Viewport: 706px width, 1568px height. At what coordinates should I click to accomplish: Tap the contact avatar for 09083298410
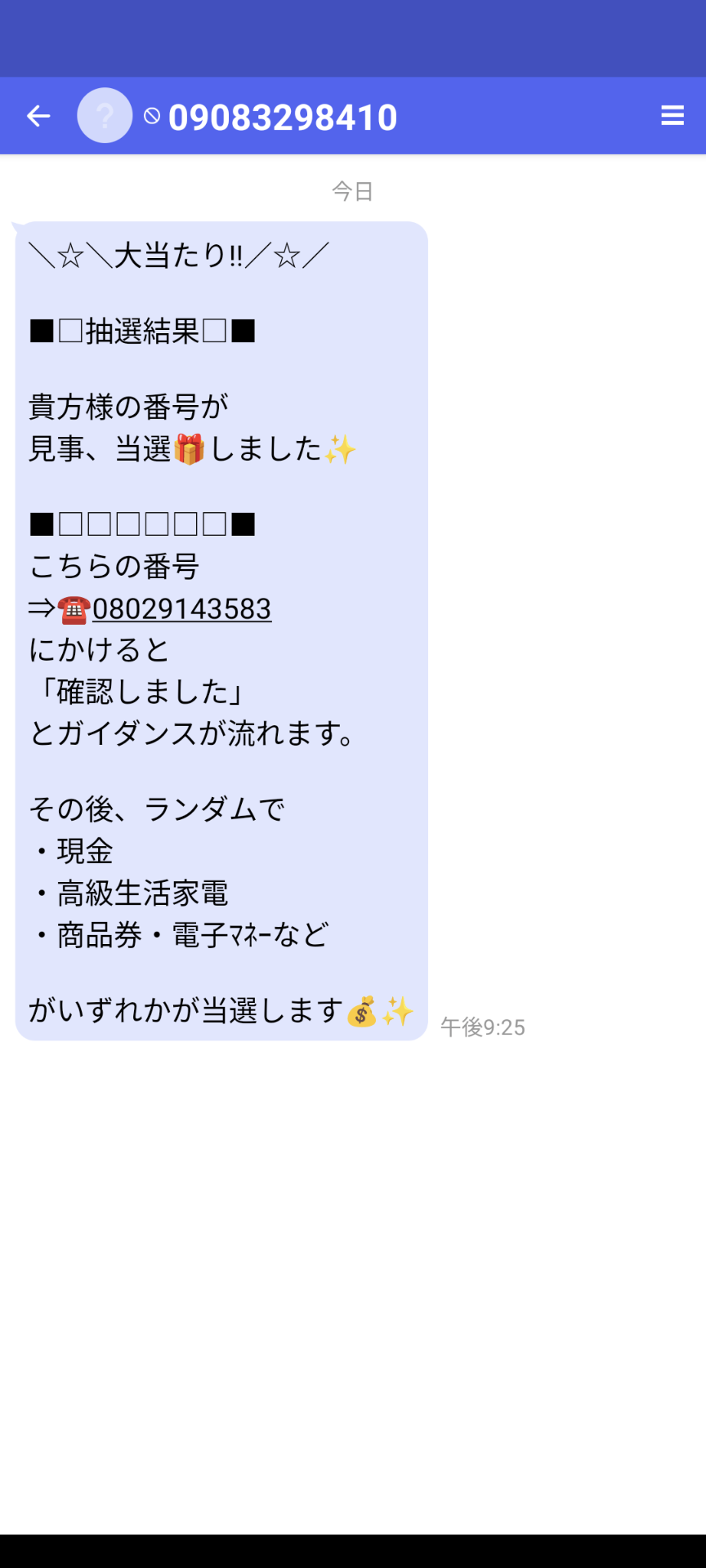[x=105, y=116]
